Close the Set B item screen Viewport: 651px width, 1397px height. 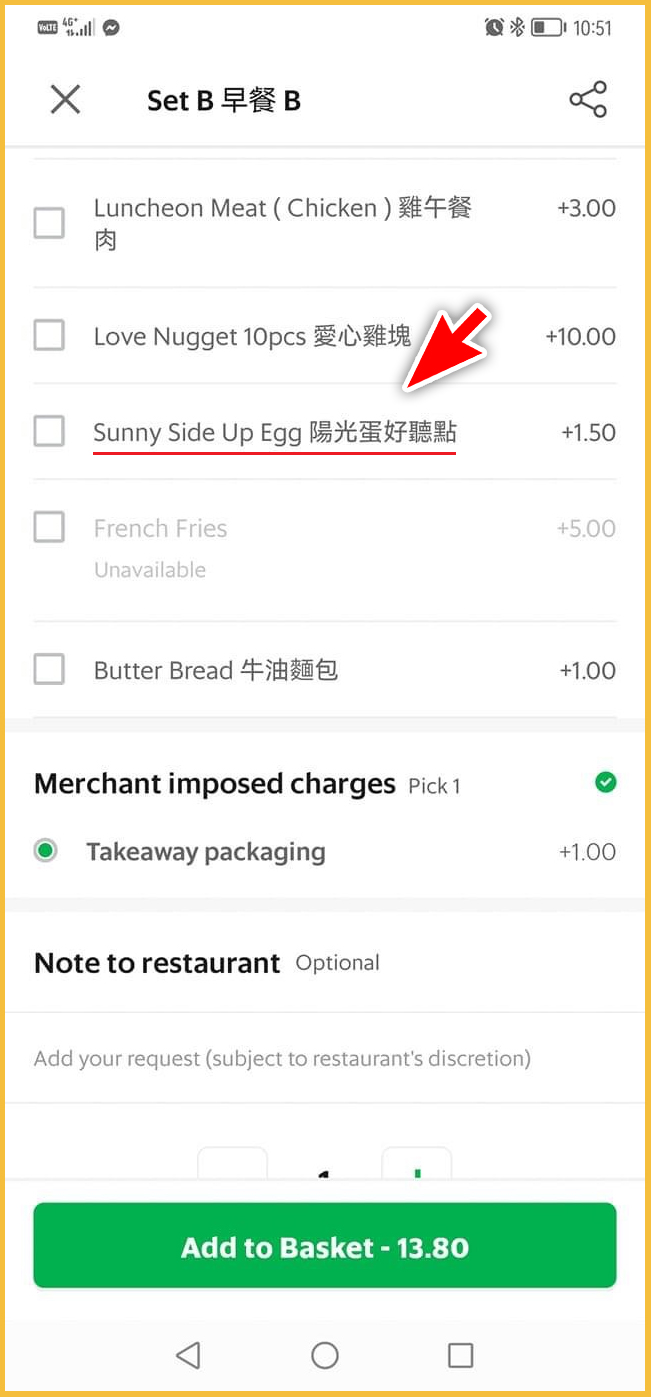click(x=65, y=100)
